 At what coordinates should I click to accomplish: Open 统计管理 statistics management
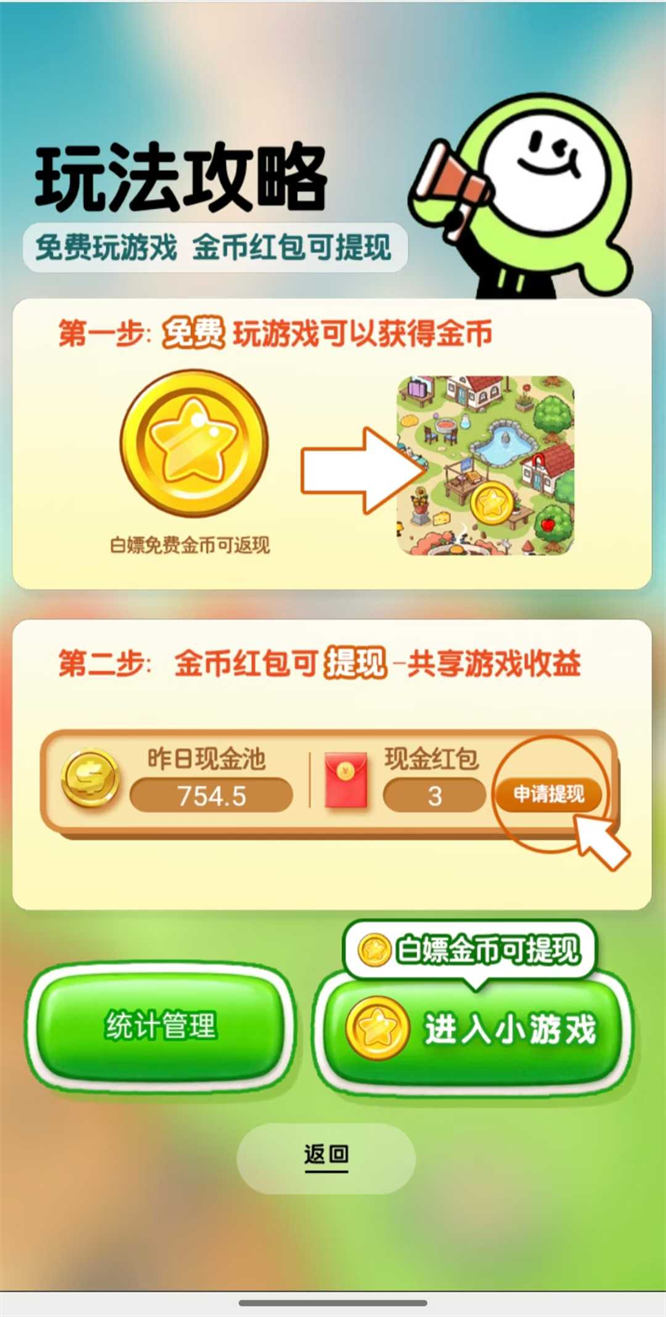(x=161, y=1026)
